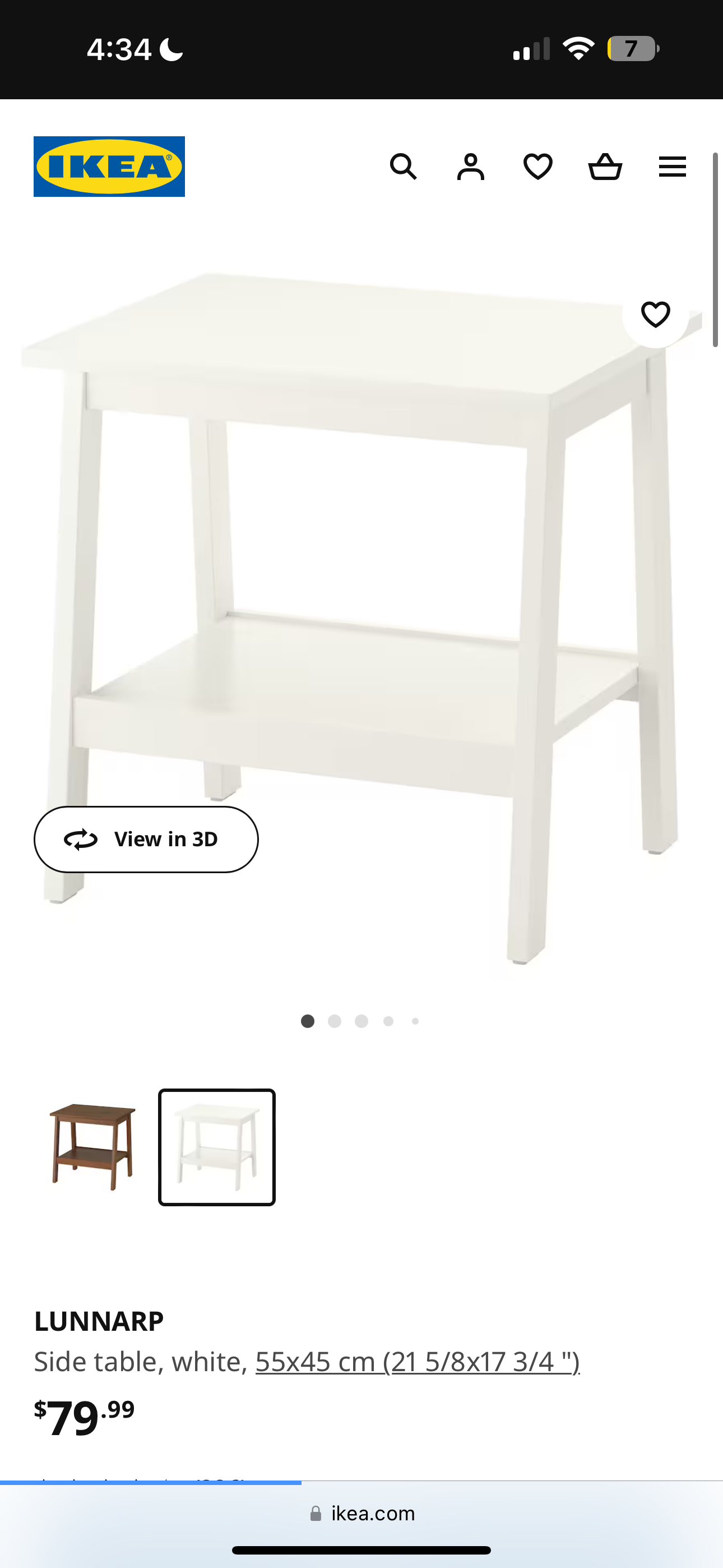
Task: Open the shopping basket
Action: click(605, 166)
